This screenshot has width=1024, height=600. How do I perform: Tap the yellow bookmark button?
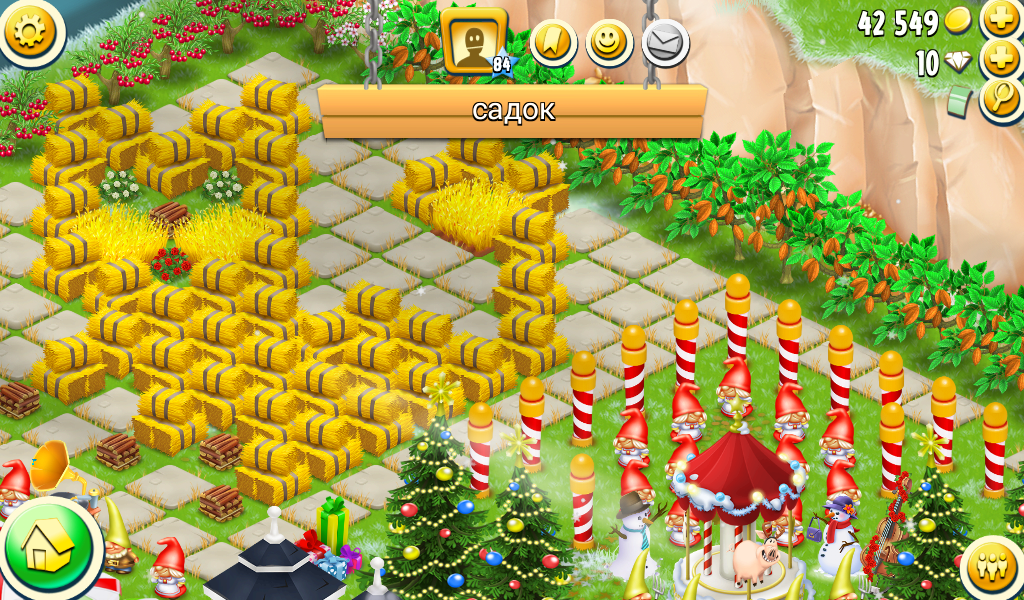coord(552,43)
